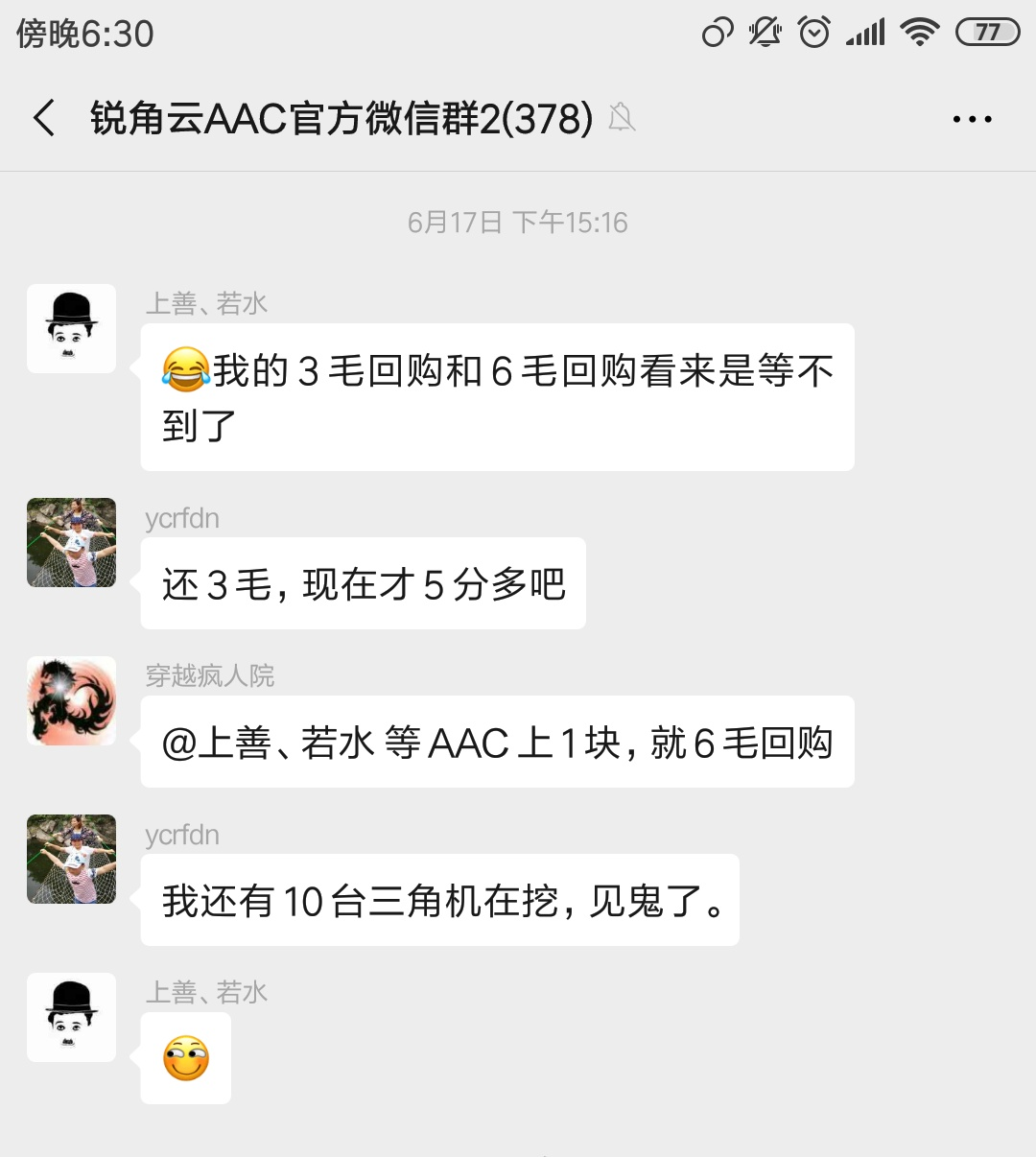Open 上善、若水's avatar beside the 3毛回购 message
Screen dimensions: 1036x1157
click(x=72, y=328)
